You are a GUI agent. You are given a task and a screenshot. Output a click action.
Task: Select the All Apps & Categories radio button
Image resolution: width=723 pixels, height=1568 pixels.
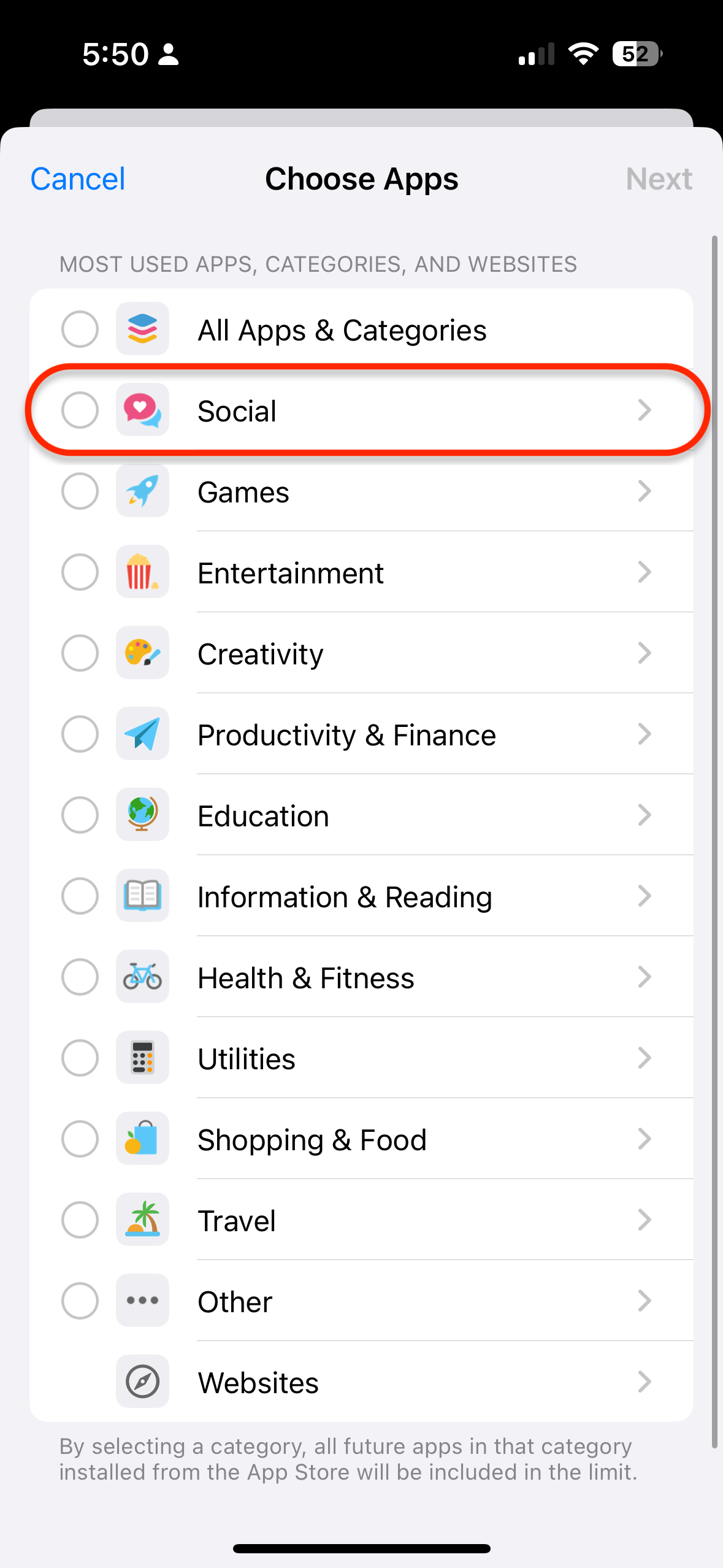point(80,329)
